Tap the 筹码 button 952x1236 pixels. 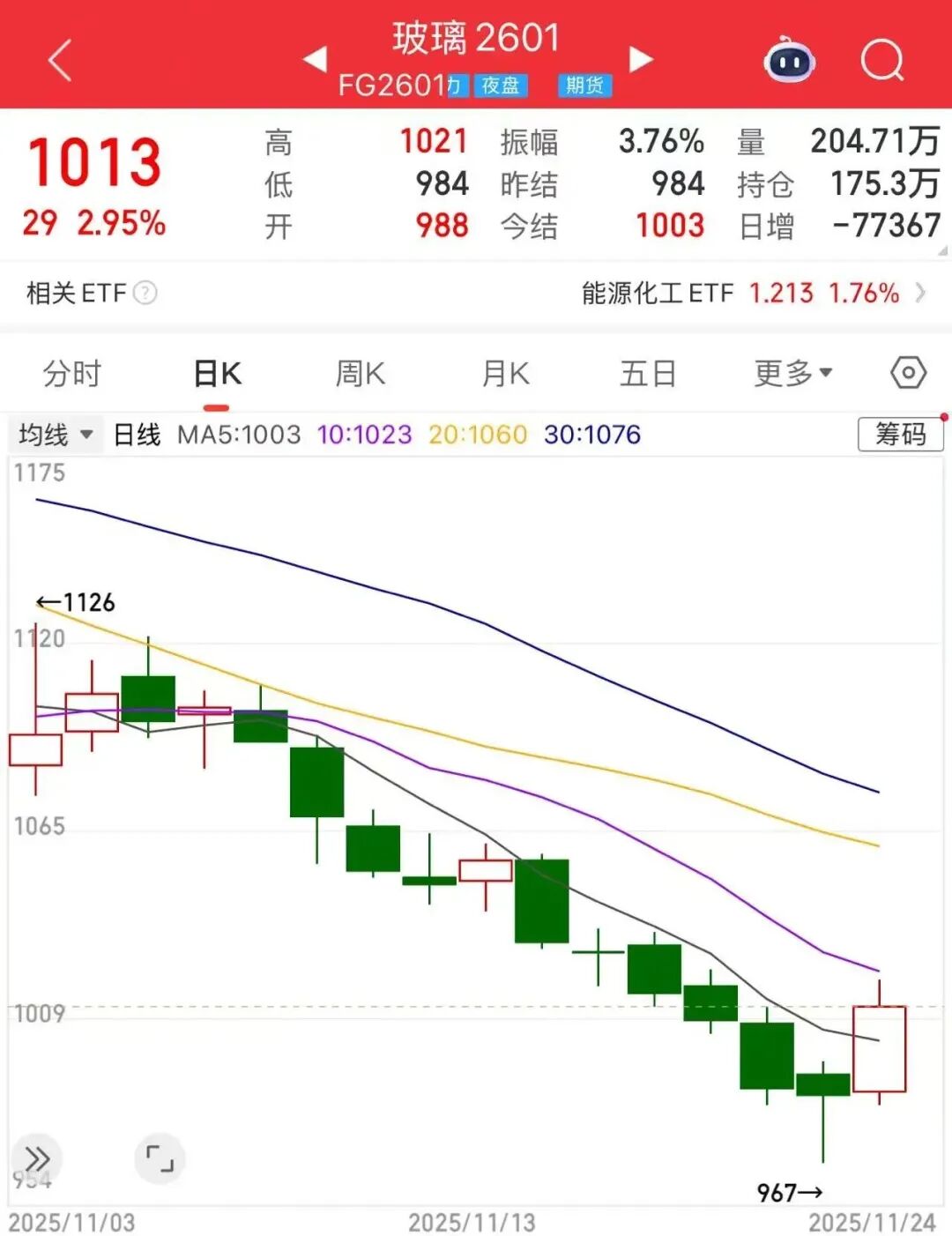900,435
